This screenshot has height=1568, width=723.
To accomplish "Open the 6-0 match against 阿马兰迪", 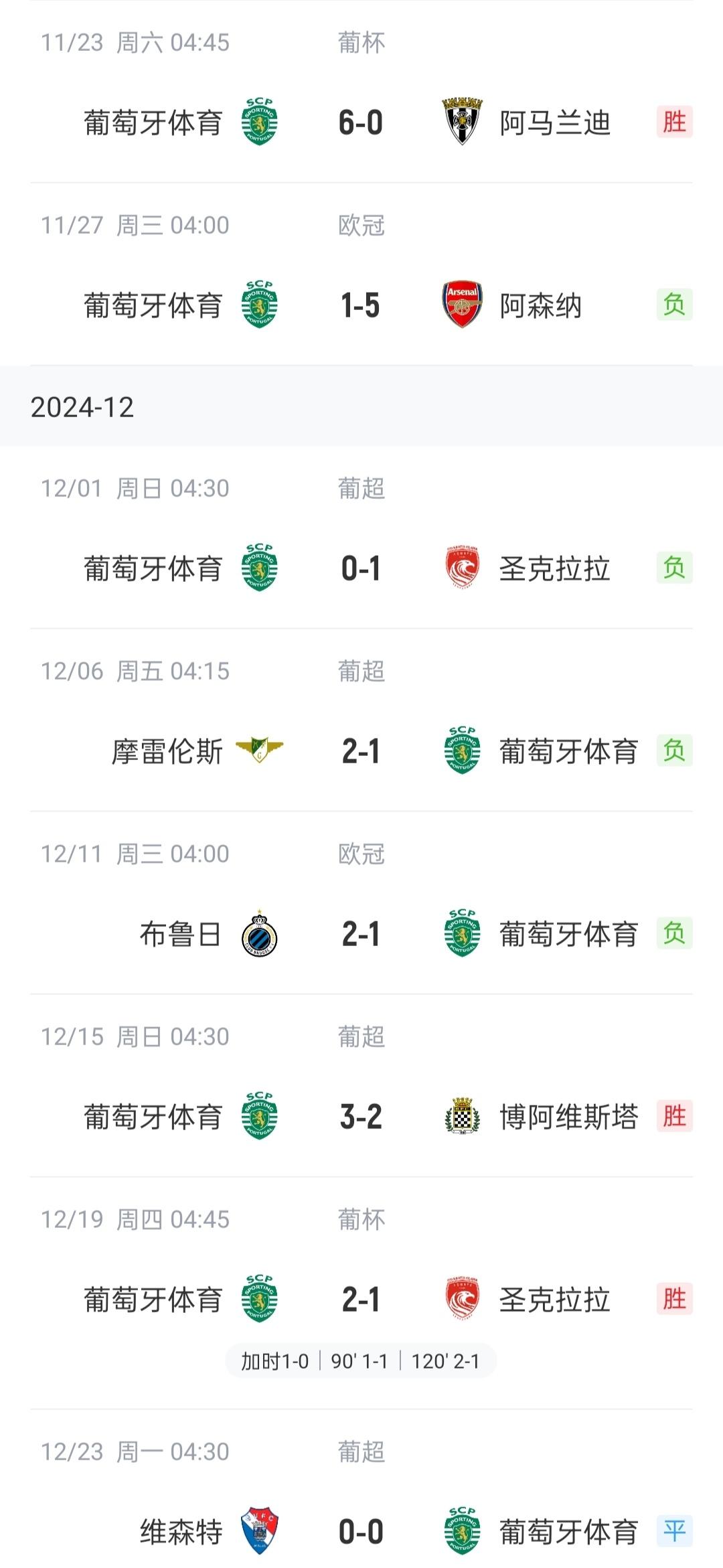I will [361, 123].
